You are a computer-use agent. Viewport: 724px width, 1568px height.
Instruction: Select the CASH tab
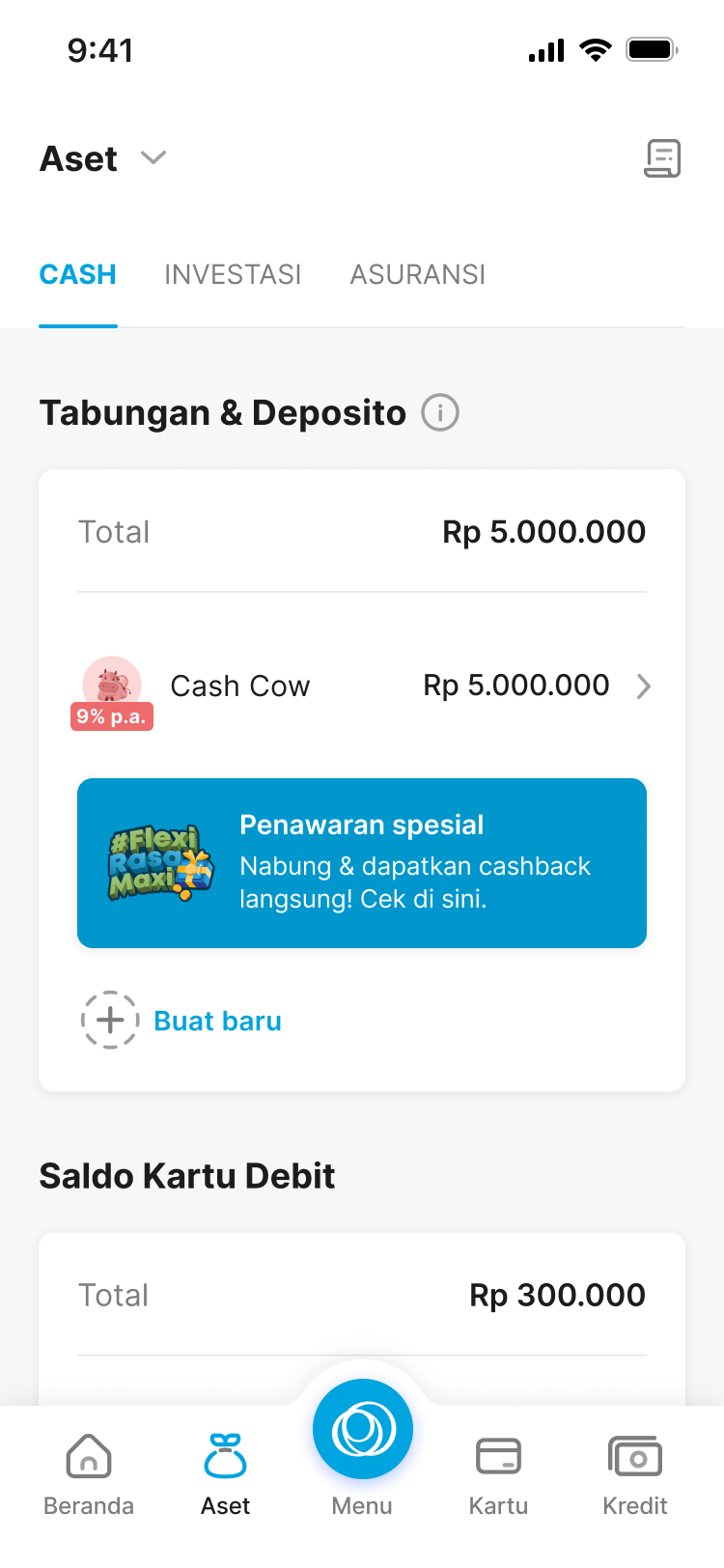(x=77, y=275)
